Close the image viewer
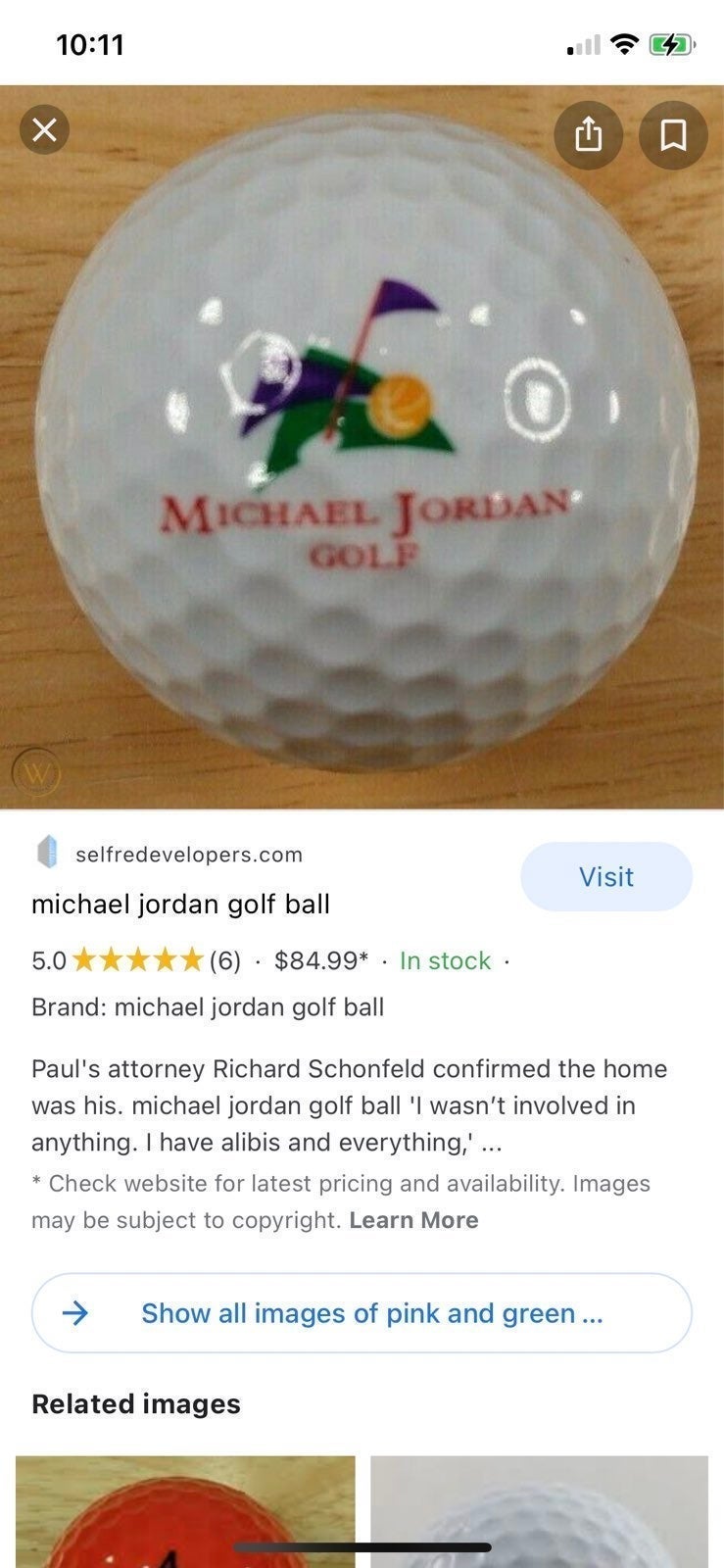Viewport: 724px width, 1568px height. point(44,129)
